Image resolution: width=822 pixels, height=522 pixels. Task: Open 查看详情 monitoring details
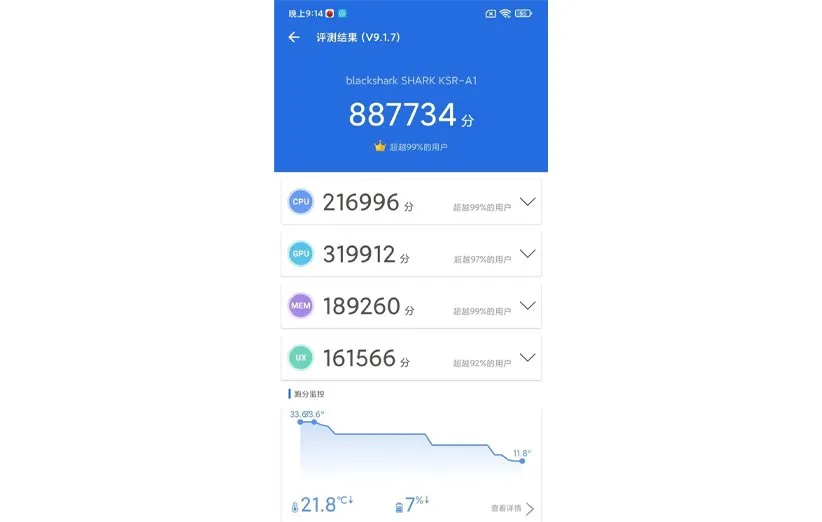pyautogui.click(x=512, y=508)
